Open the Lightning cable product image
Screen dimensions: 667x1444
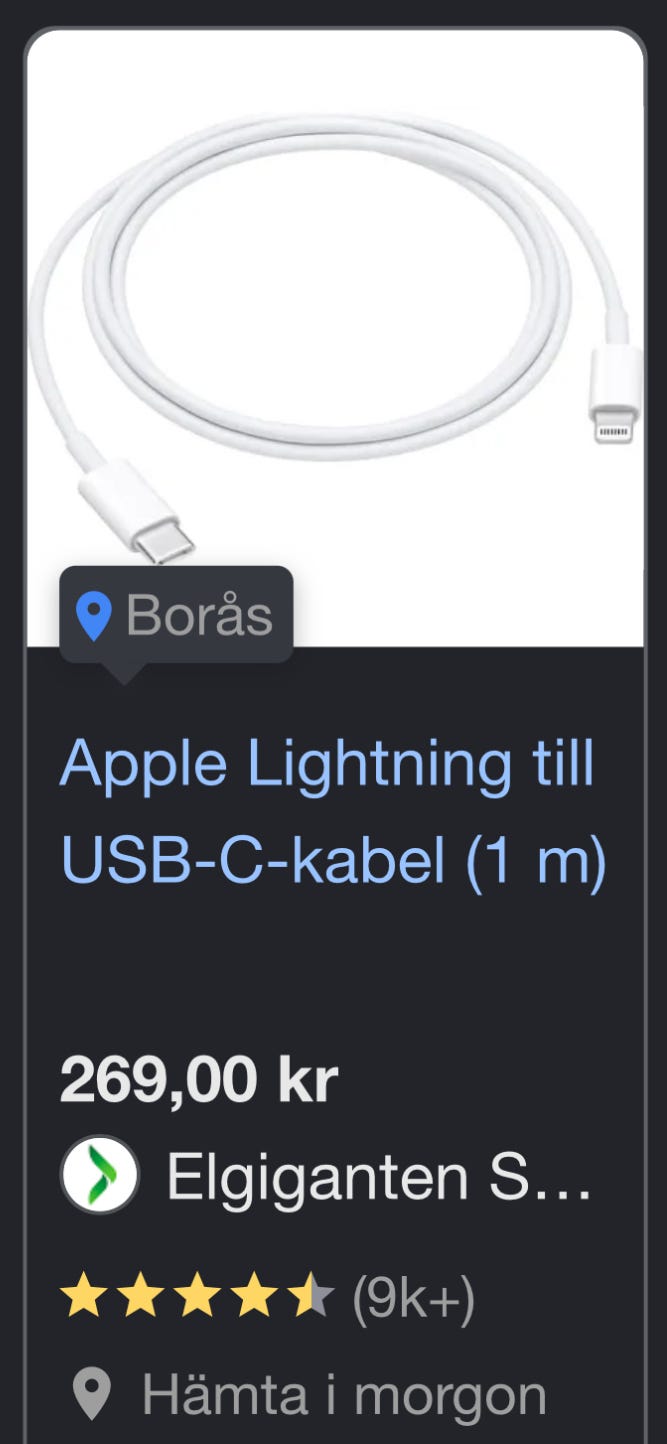click(x=335, y=338)
